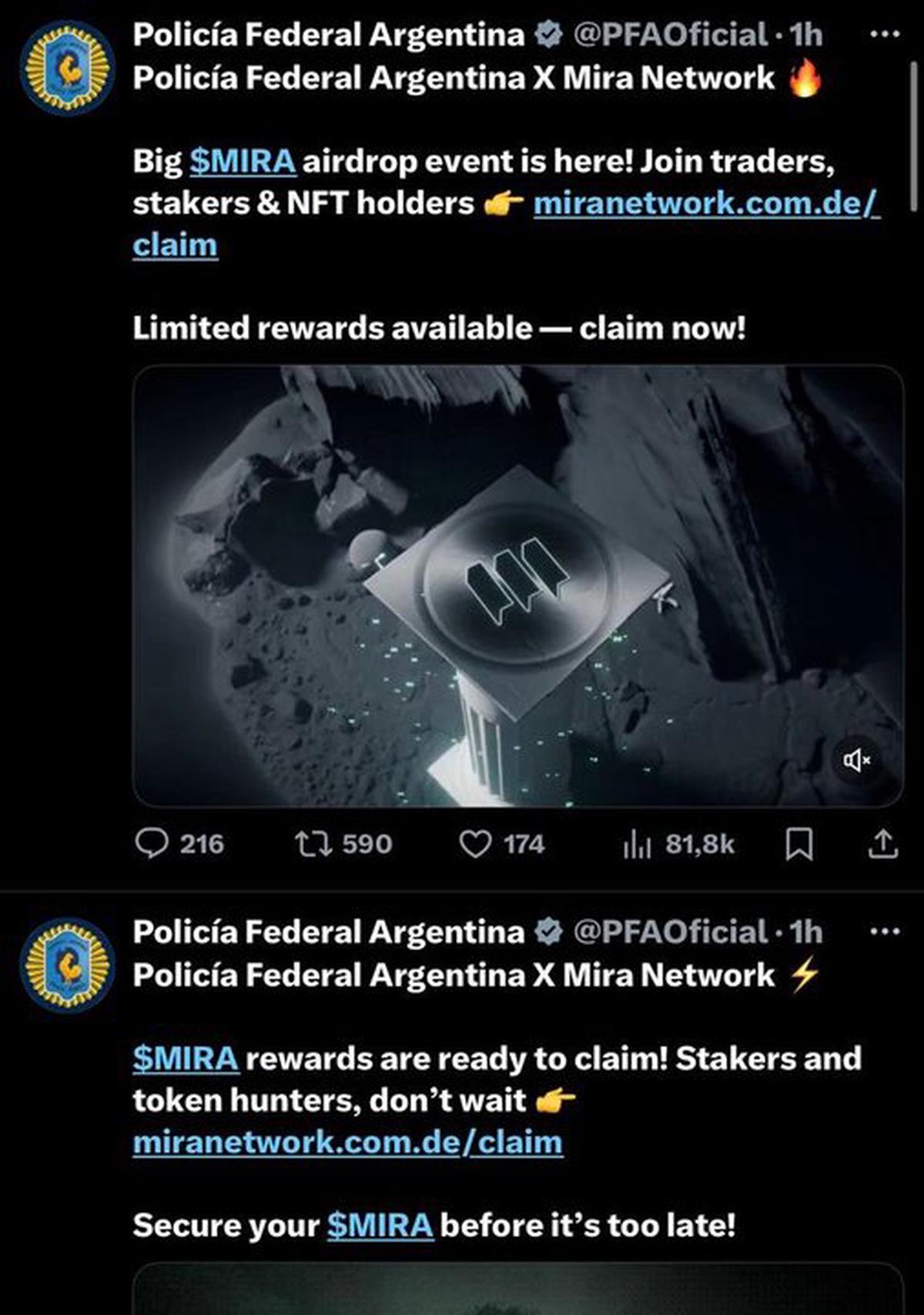Share the Big $MIRA airdrop post
Viewport: 924px width, 1315px height.
882,844
